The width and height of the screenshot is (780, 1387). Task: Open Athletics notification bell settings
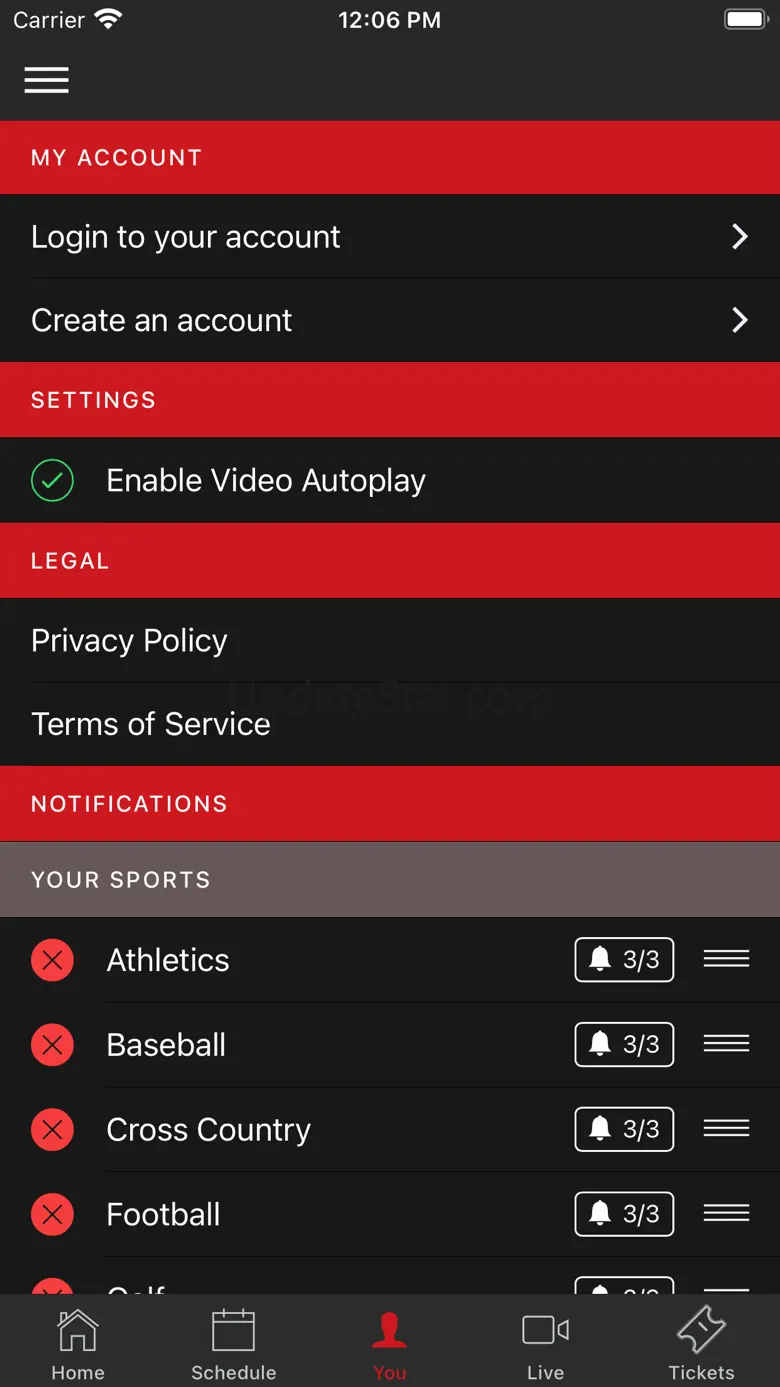[x=624, y=960]
